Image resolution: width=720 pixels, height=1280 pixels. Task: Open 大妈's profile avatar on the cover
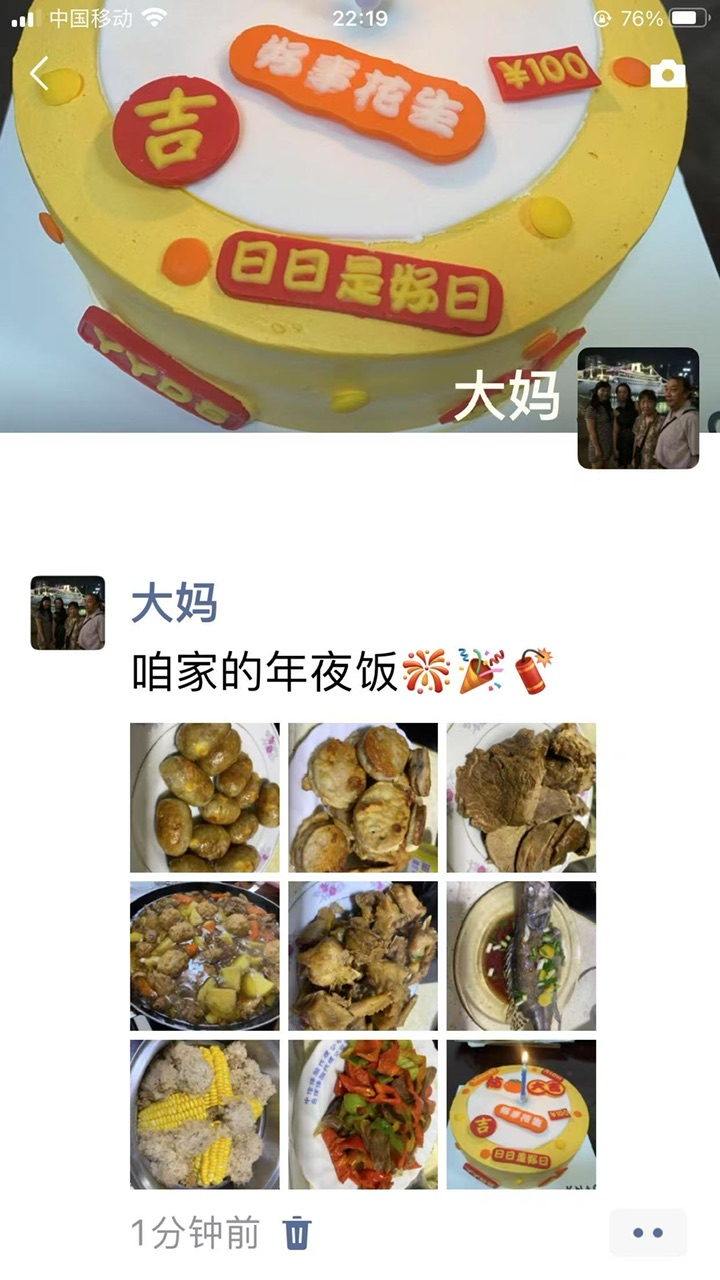638,408
